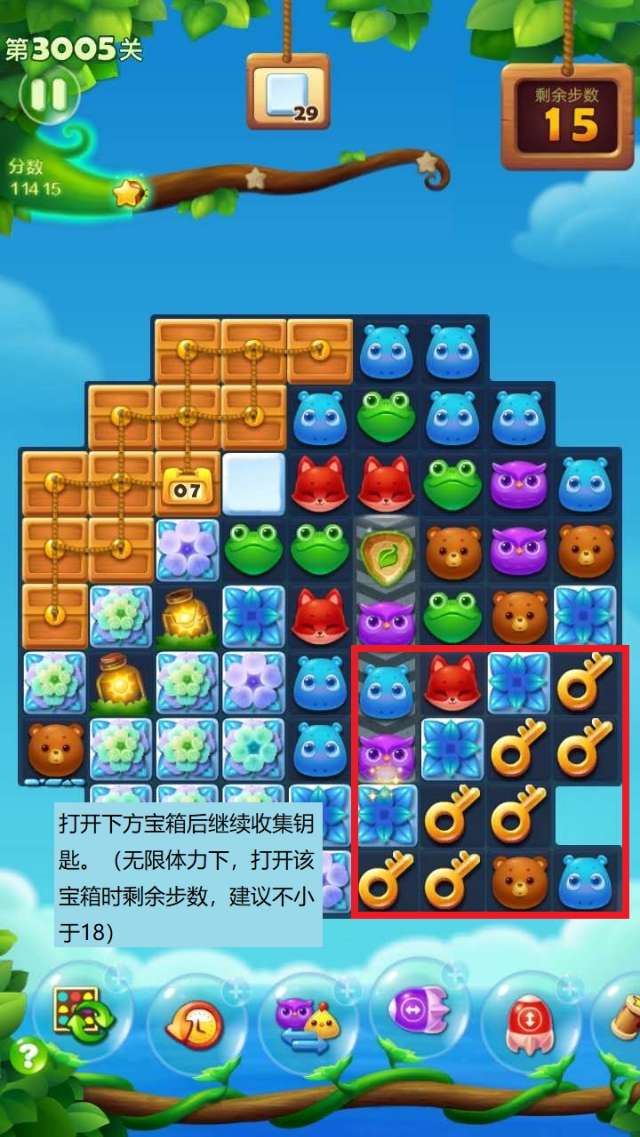
Task: Select the leaf shield tile
Action: [386, 551]
